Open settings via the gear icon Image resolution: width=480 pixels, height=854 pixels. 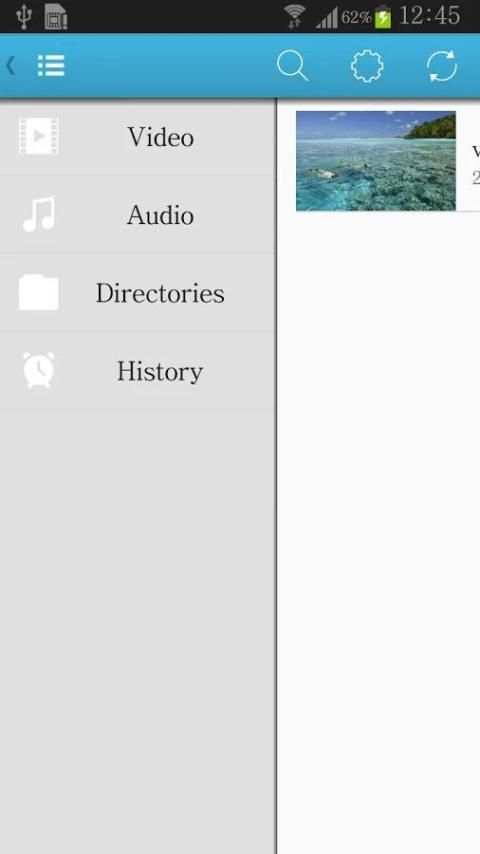(x=367, y=66)
